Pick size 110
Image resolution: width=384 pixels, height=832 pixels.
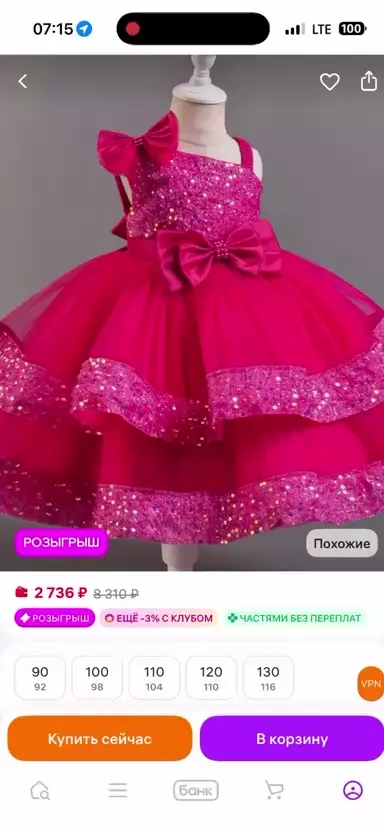coord(154,678)
